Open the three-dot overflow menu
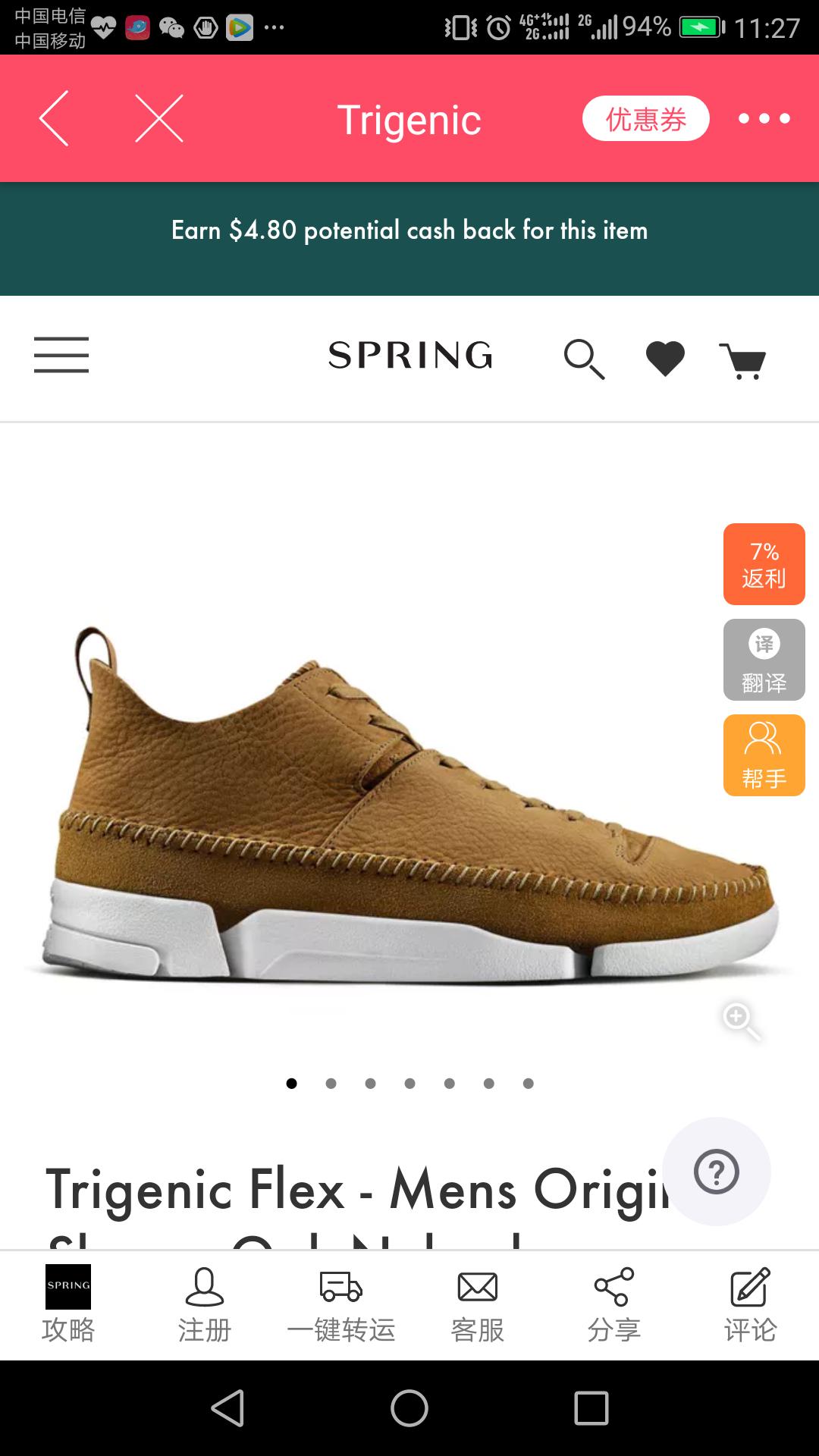 (764, 118)
